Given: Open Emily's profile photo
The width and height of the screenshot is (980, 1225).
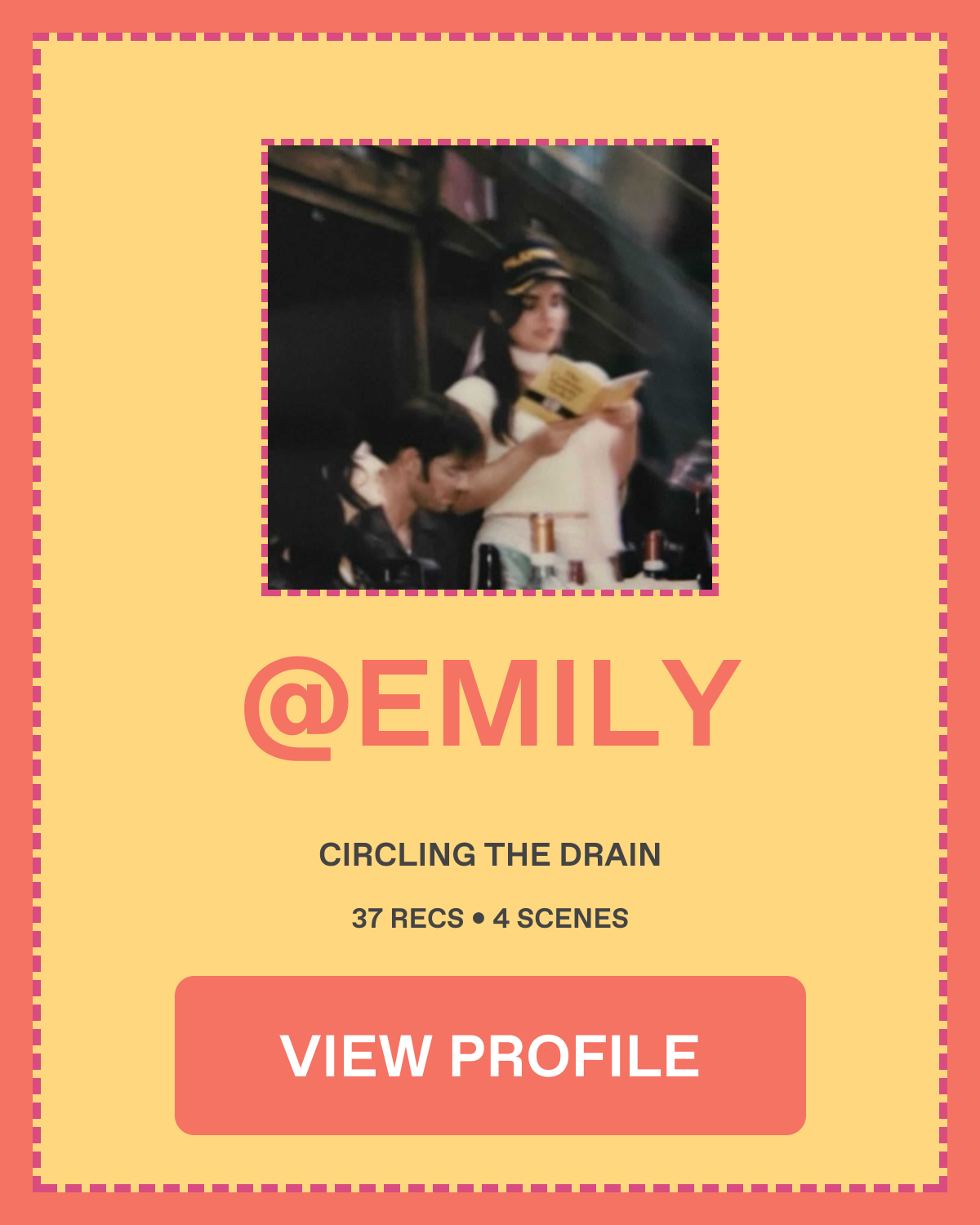Looking at the screenshot, I should point(490,367).
